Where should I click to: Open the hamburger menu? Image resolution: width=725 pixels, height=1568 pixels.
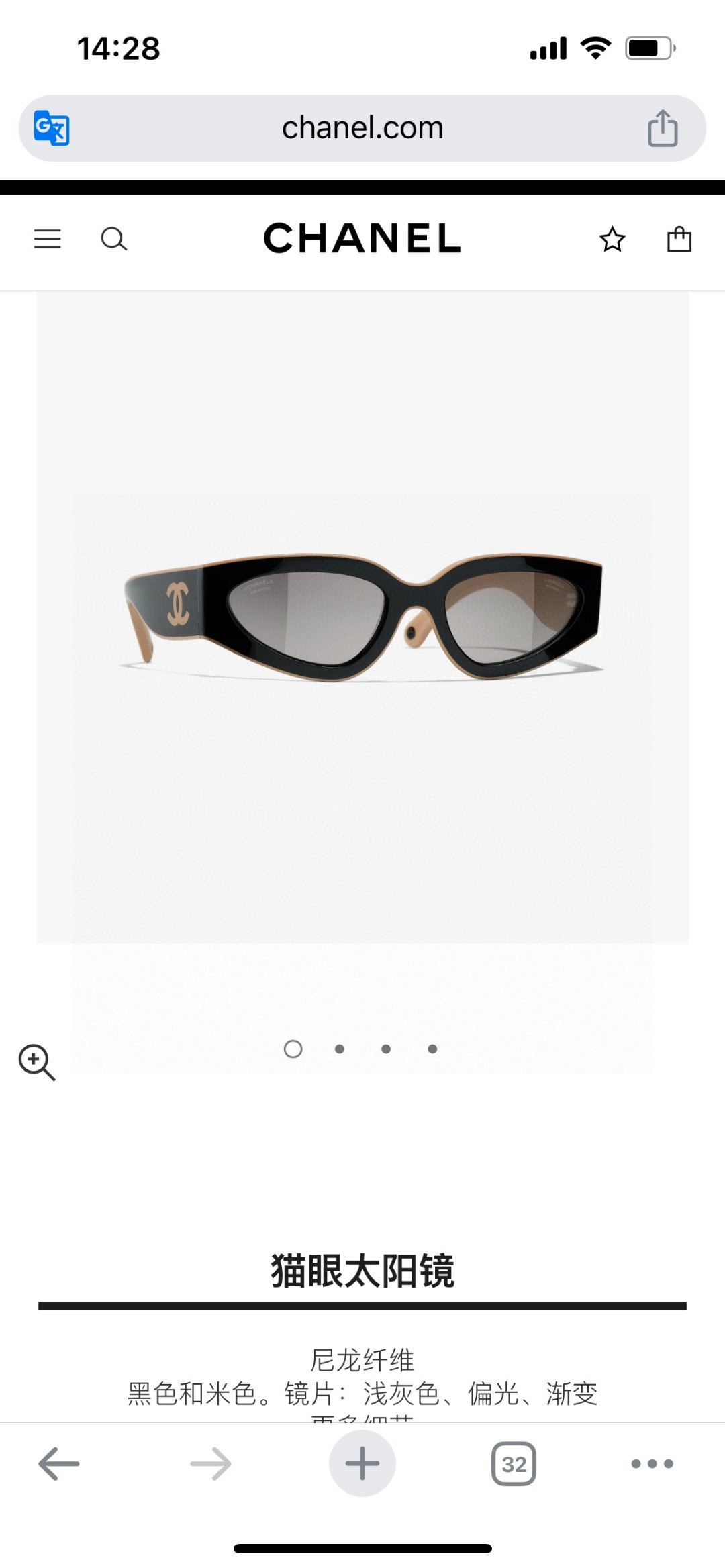click(48, 238)
